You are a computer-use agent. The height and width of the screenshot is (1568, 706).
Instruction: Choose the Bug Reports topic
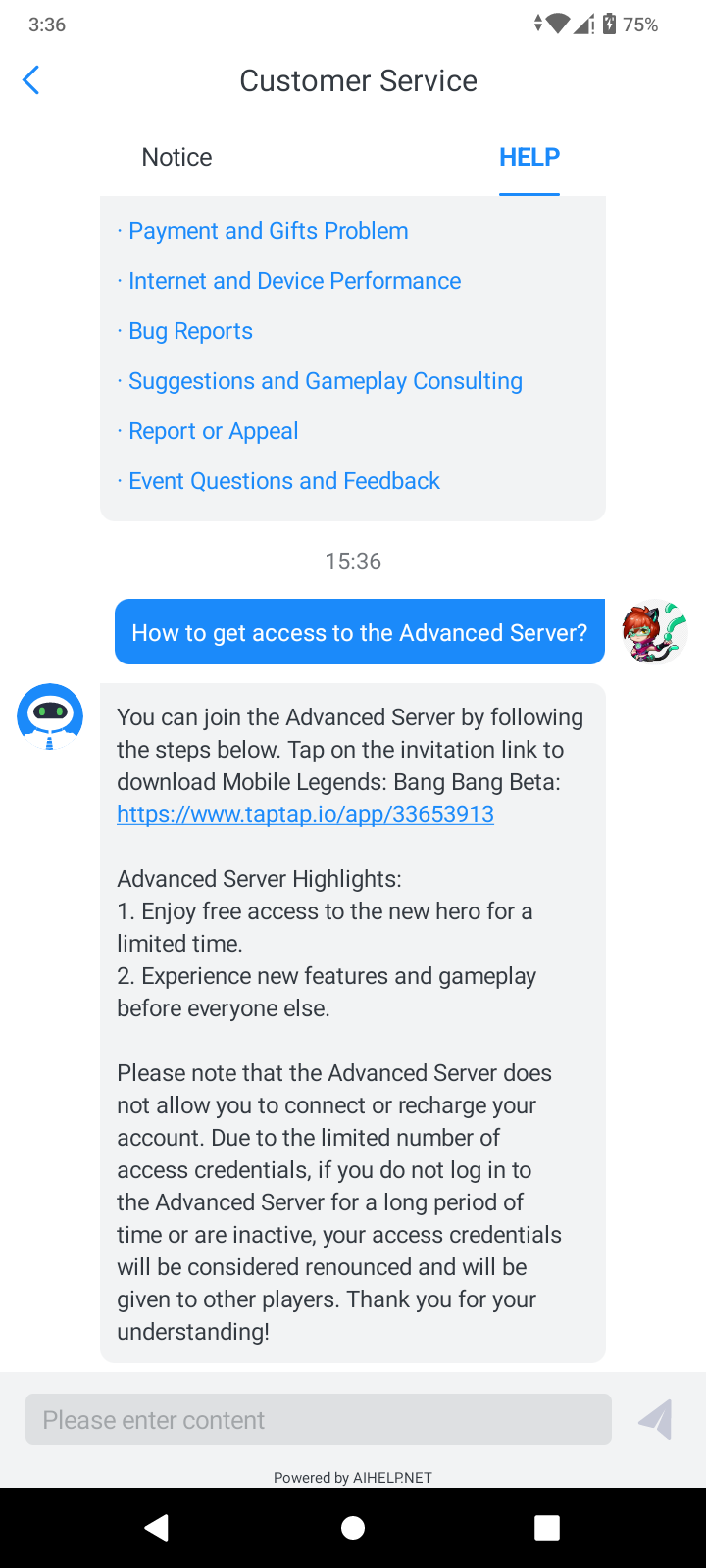tap(190, 331)
